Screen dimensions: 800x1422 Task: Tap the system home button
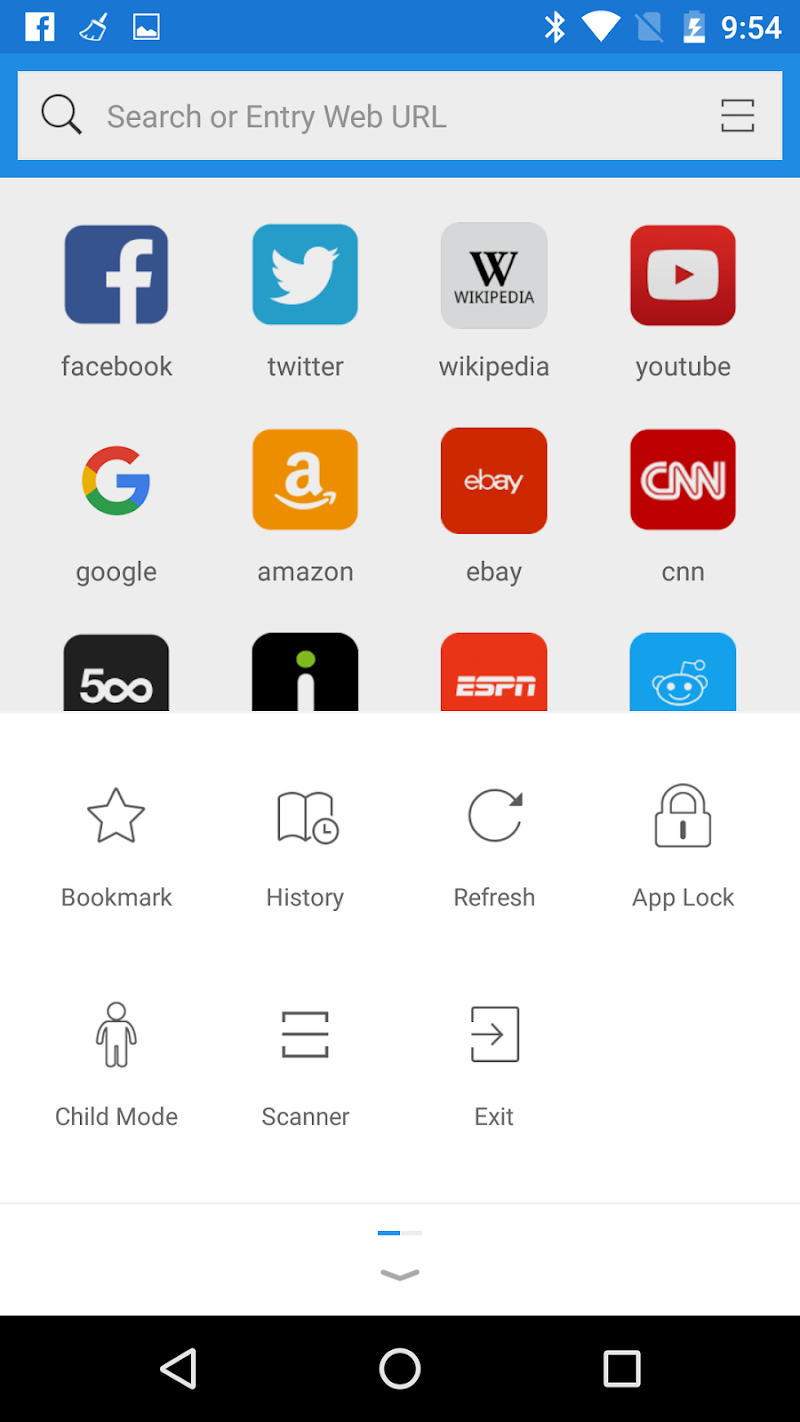(400, 1369)
